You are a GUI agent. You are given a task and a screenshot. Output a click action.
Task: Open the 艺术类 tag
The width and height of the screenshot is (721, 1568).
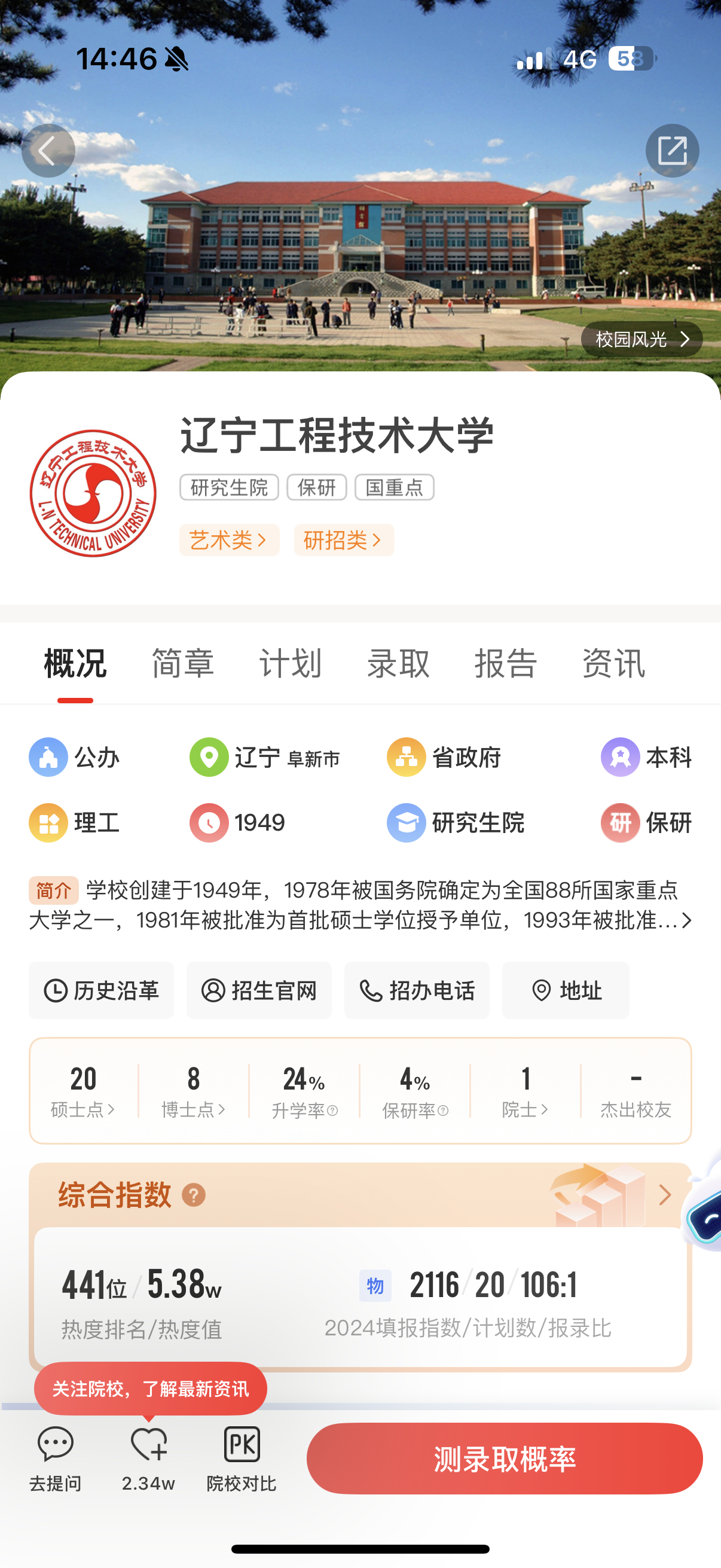point(229,540)
